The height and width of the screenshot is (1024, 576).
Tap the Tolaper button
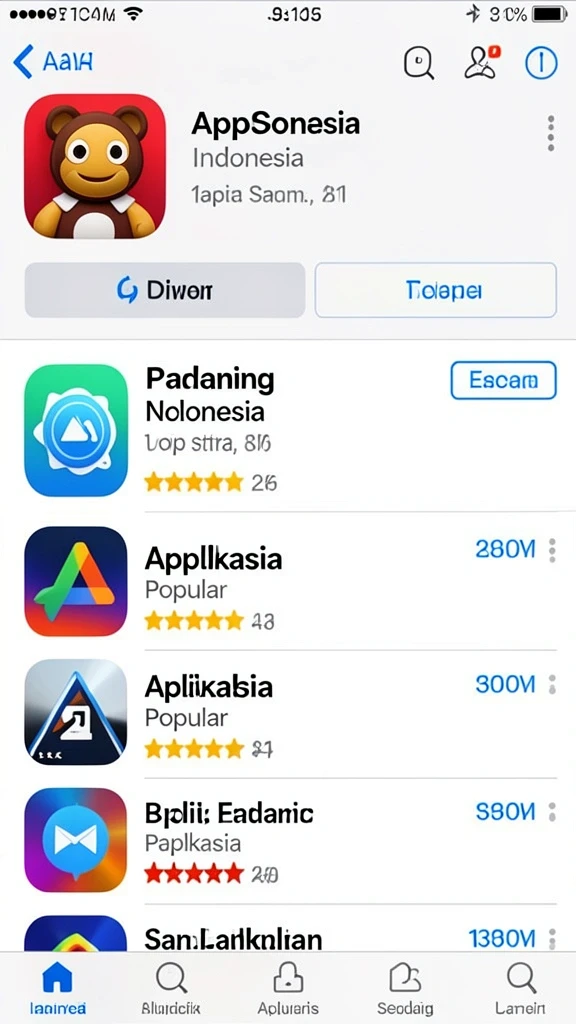point(436,290)
